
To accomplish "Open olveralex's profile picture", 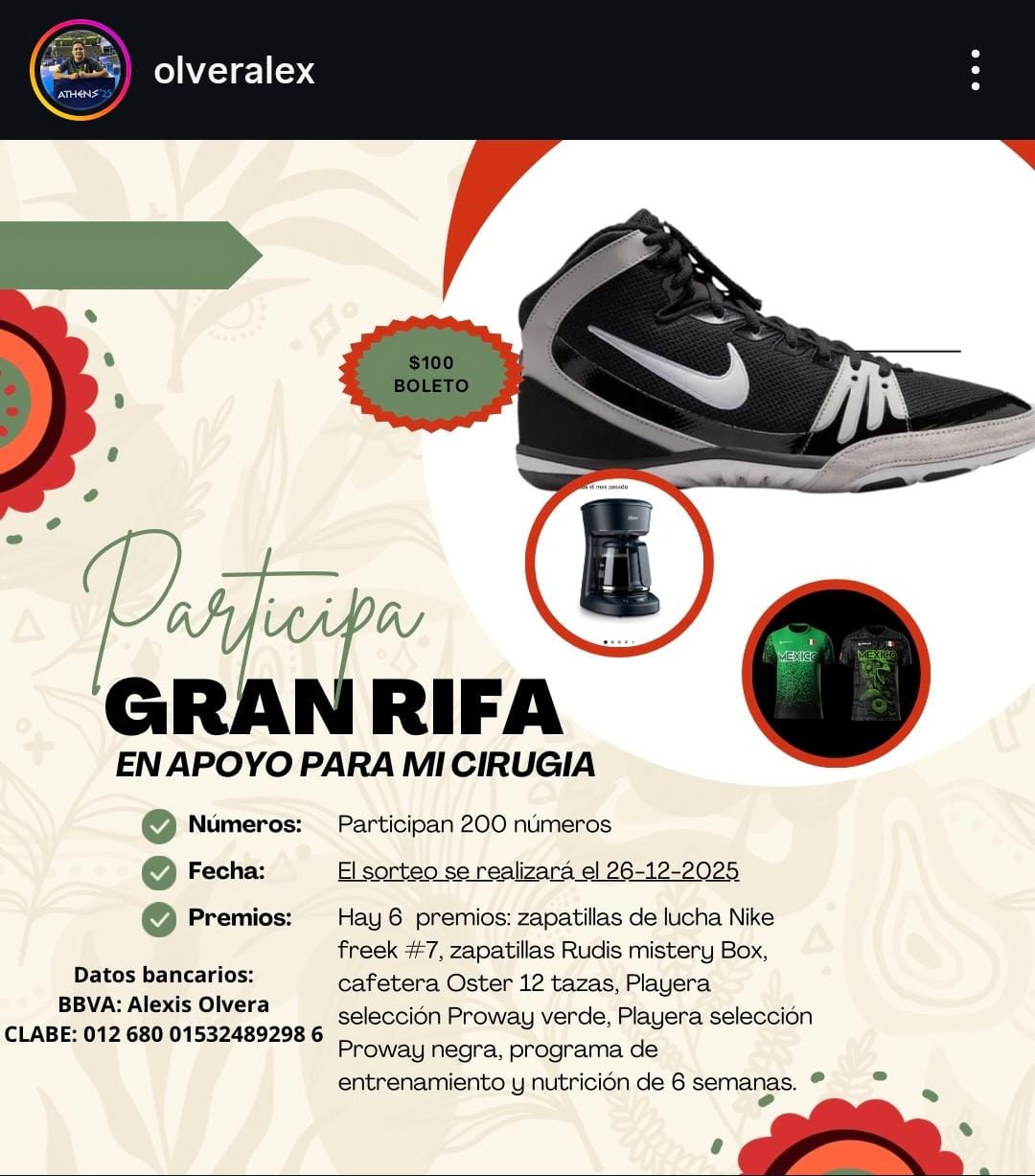I will [x=80, y=71].
